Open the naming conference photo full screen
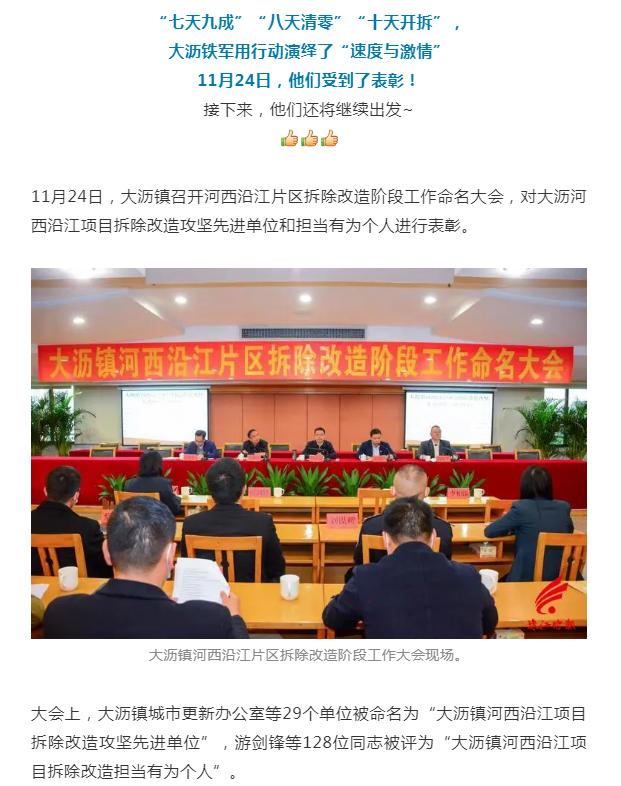This screenshot has width=621, height=786. pos(308,452)
